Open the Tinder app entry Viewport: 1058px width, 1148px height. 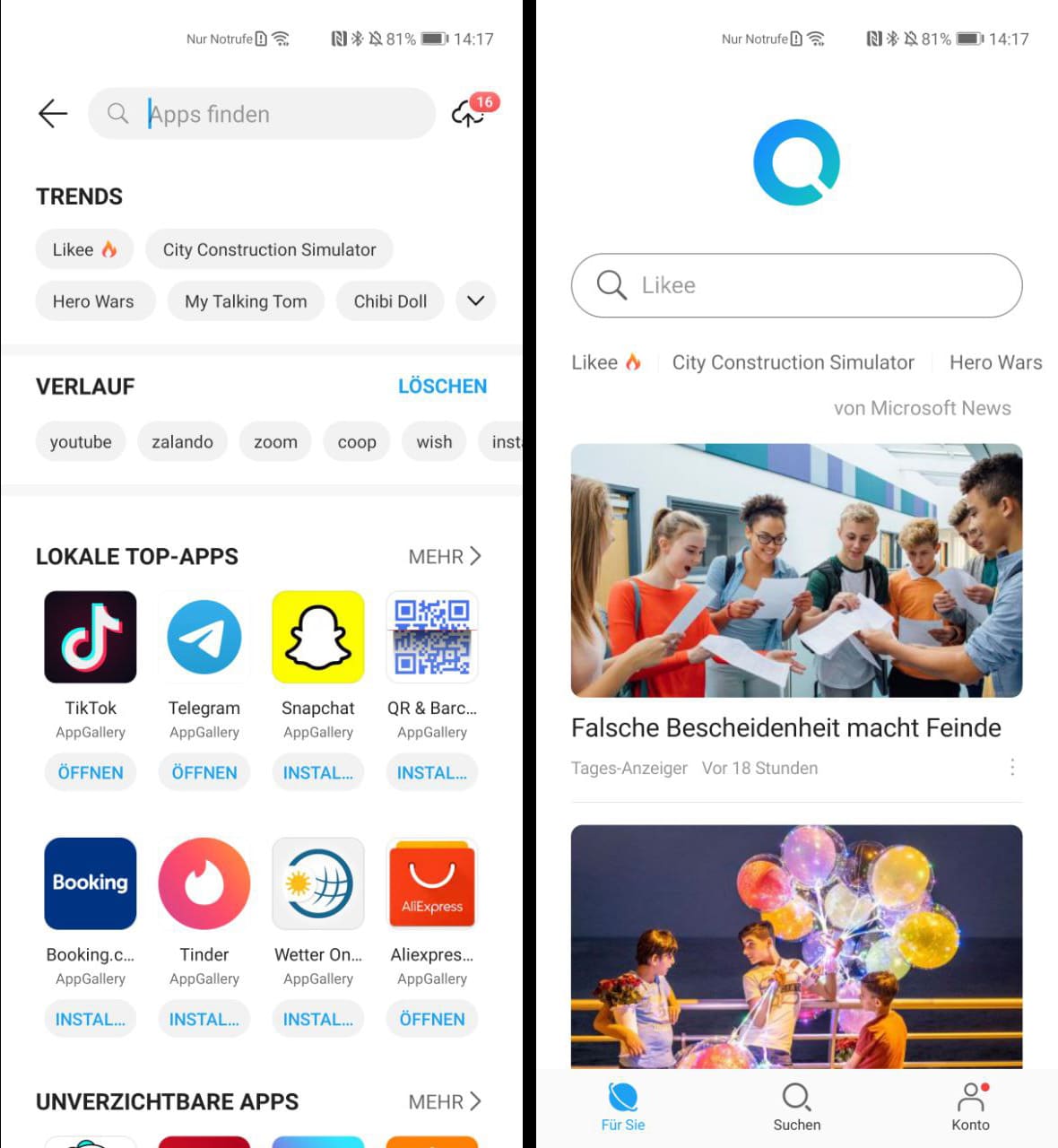coord(204,884)
